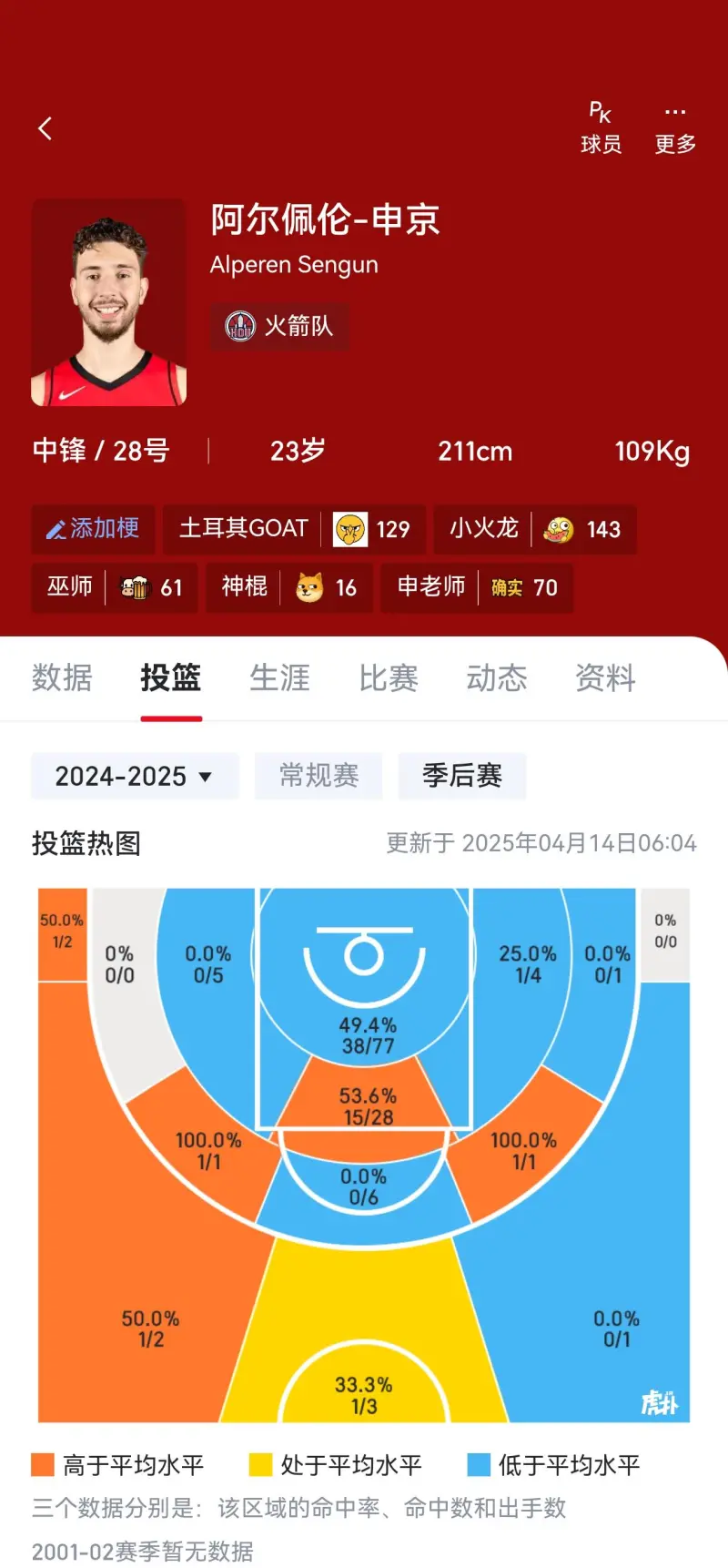Switch to the 资料 tab

tap(605, 678)
